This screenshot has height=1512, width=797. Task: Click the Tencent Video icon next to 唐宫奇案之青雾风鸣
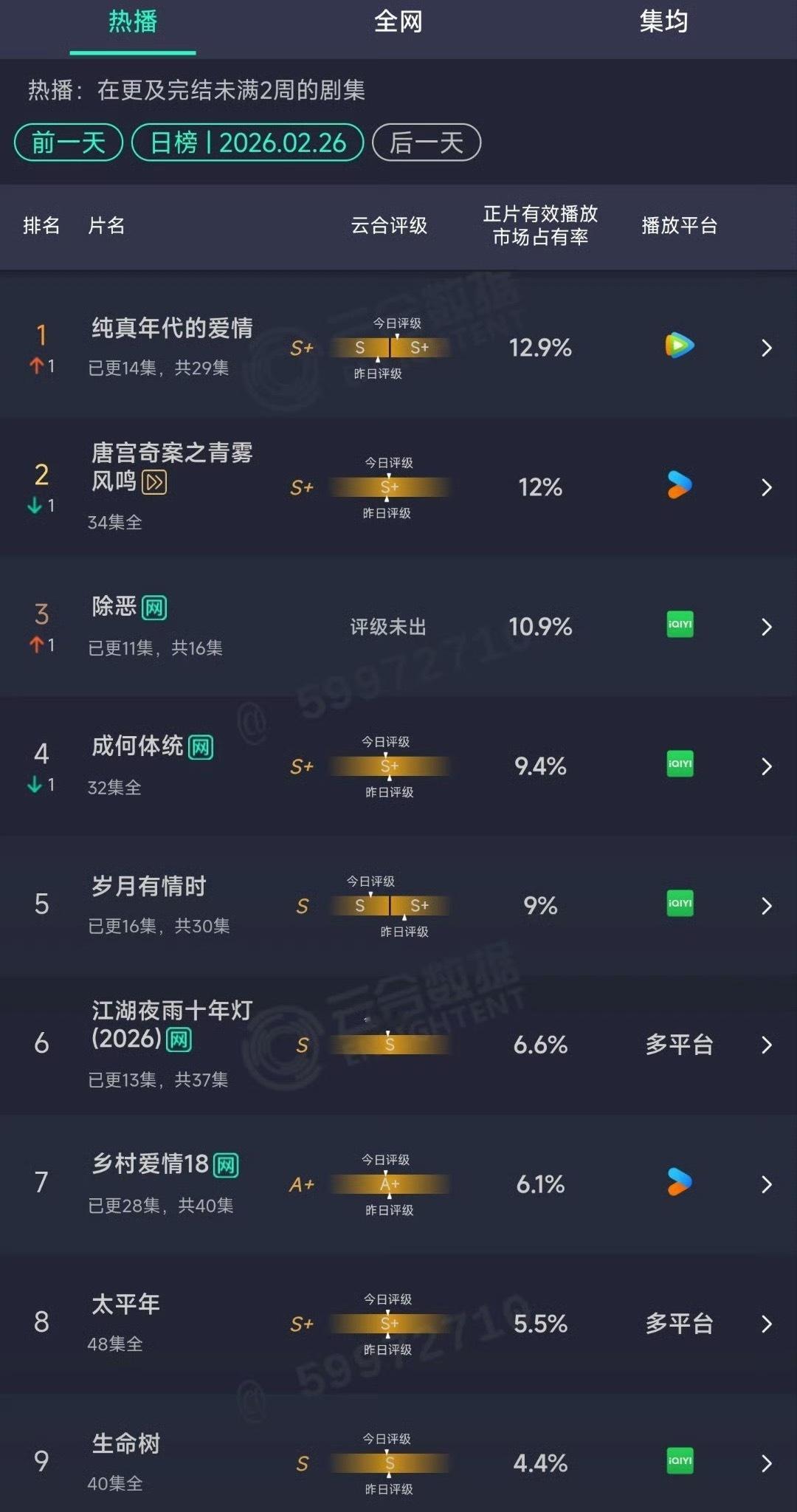[x=679, y=487]
